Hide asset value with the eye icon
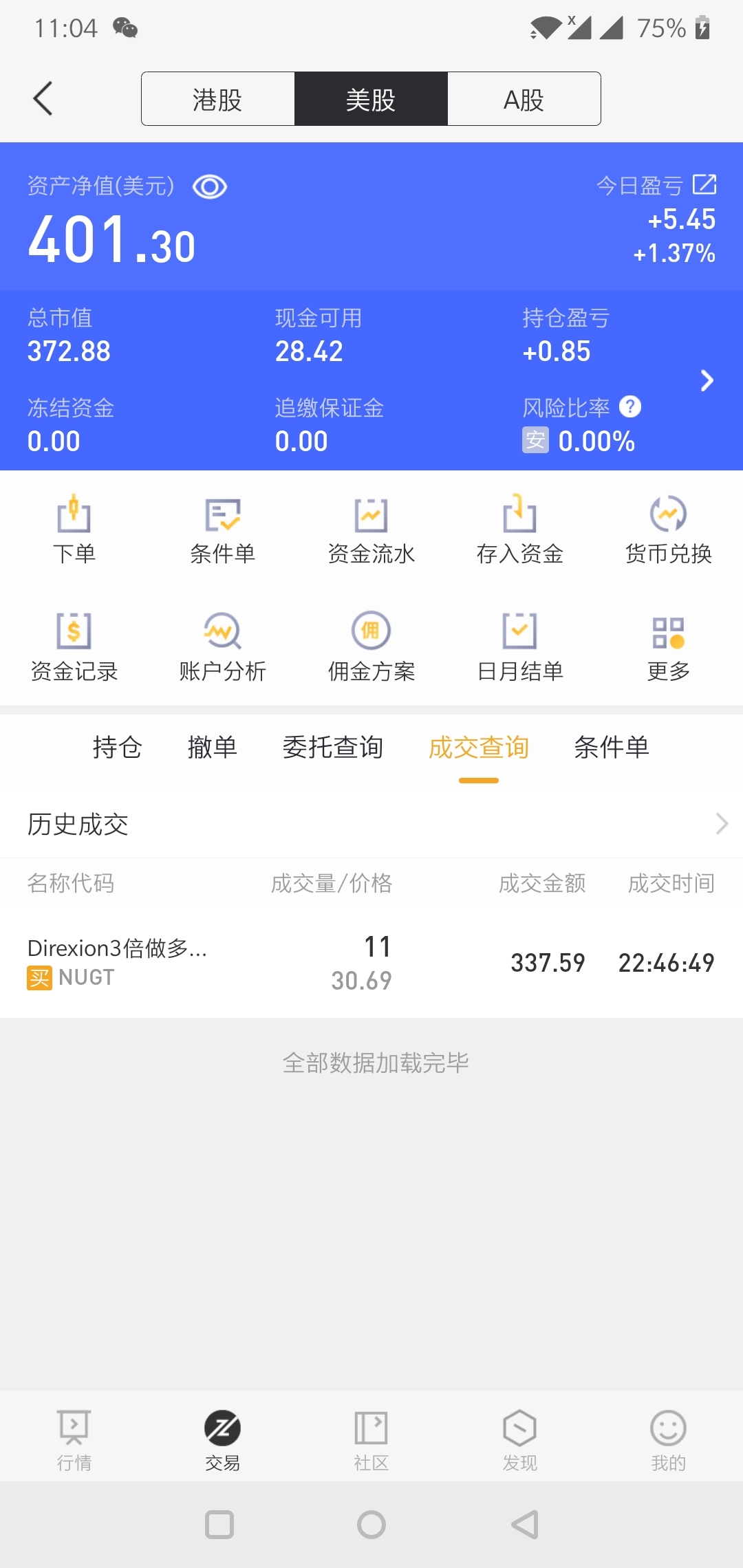This screenshot has height=1568, width=743. tap(210, 186)
